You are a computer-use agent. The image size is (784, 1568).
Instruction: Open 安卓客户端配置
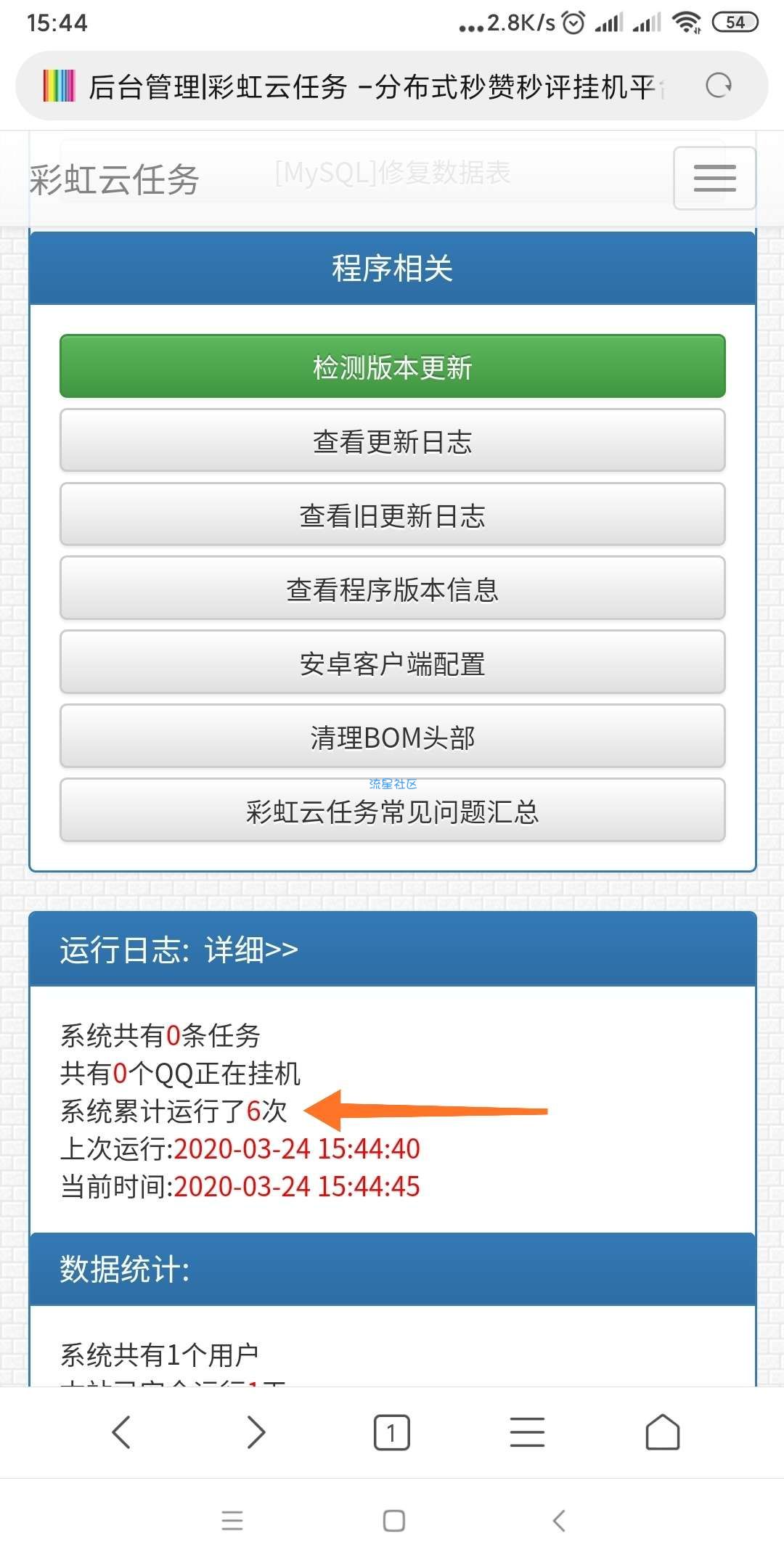click(x=392, y=663)
